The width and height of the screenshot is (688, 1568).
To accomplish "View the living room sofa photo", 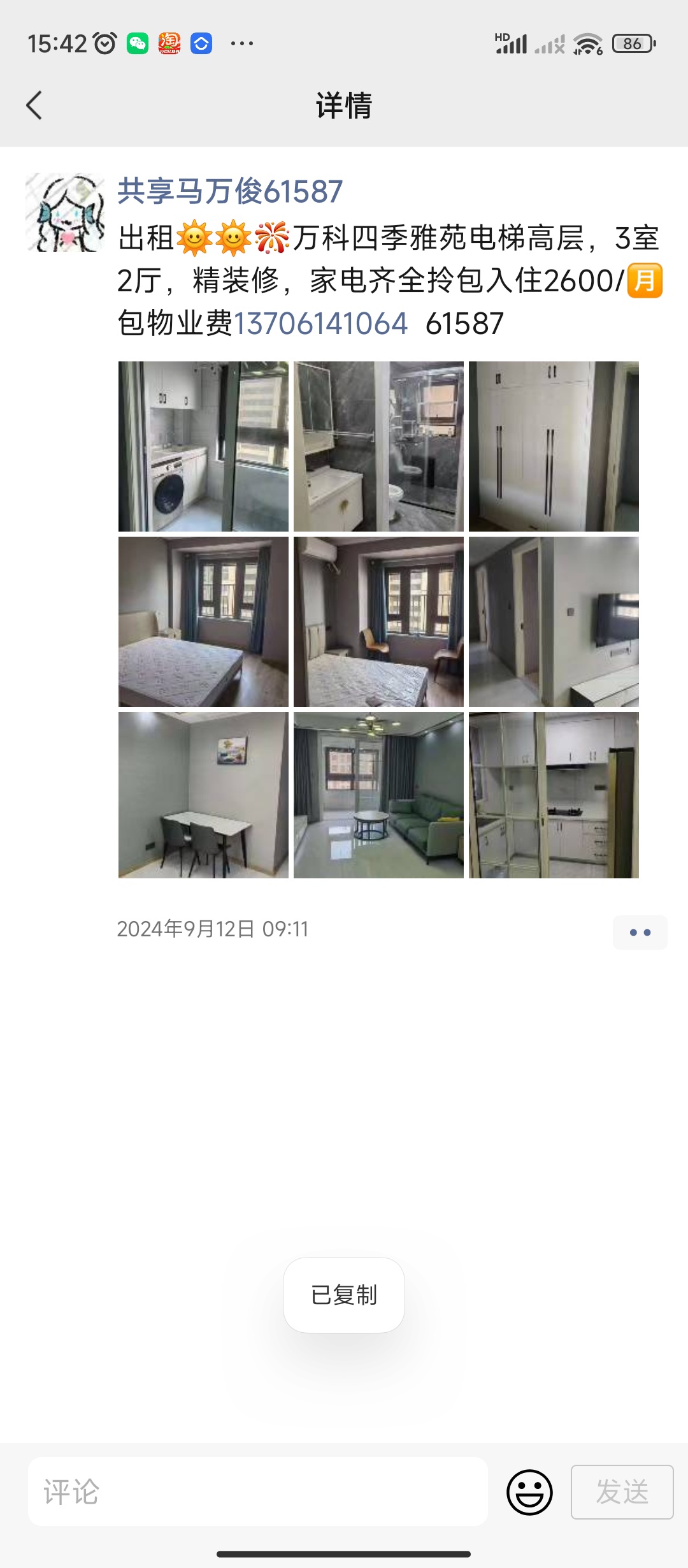I will pos(378,795).
